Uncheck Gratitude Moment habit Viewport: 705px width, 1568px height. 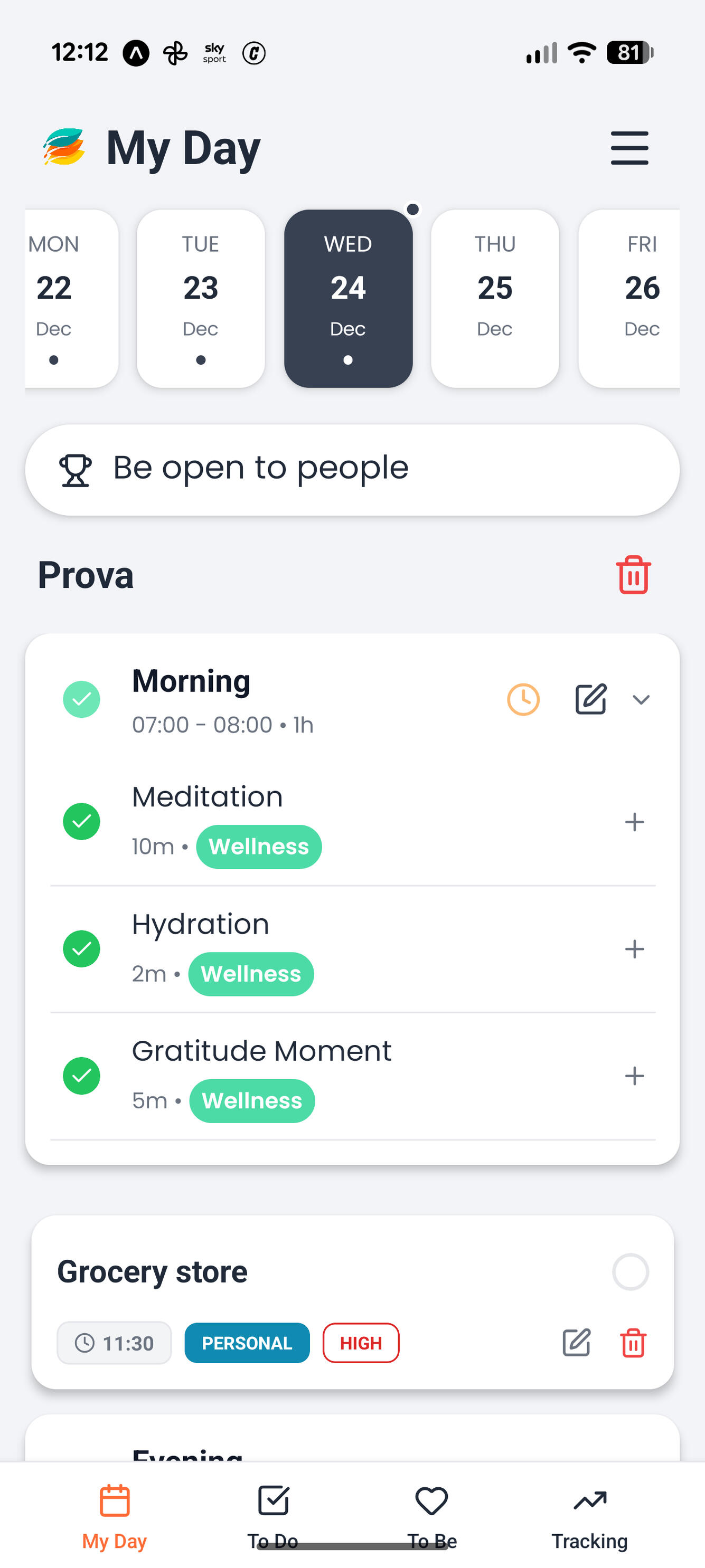(x=81, y=1076)
